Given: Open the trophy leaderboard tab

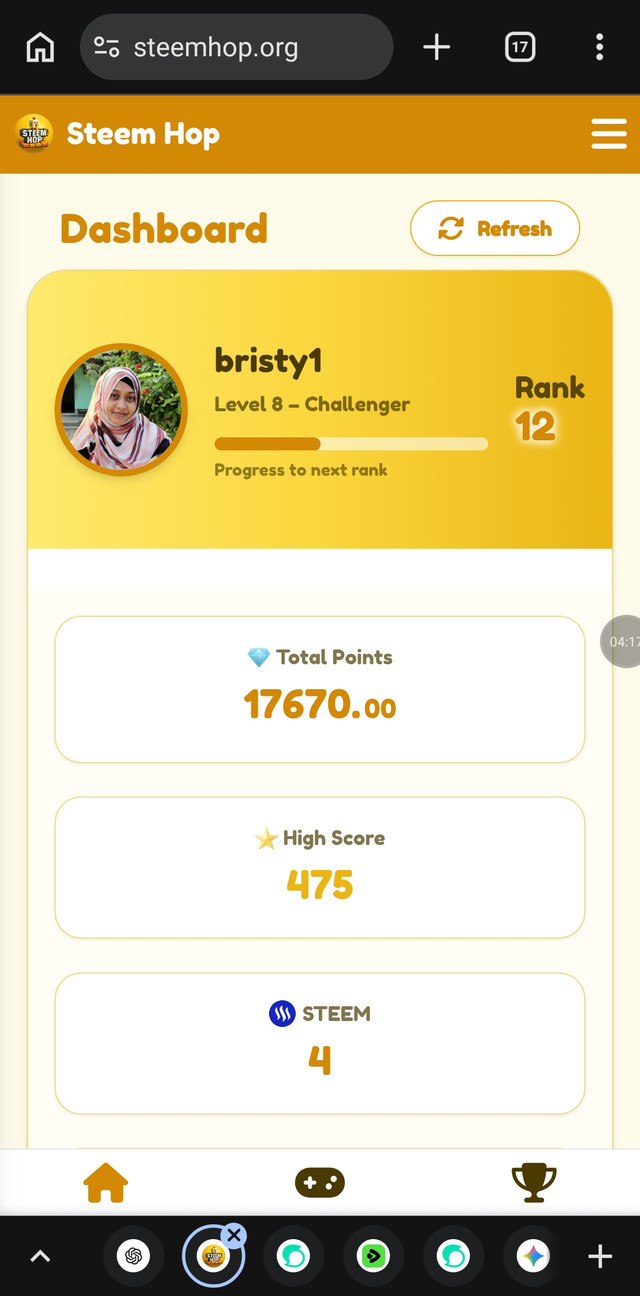Looking at the screenshot, I should (533, 1183).
